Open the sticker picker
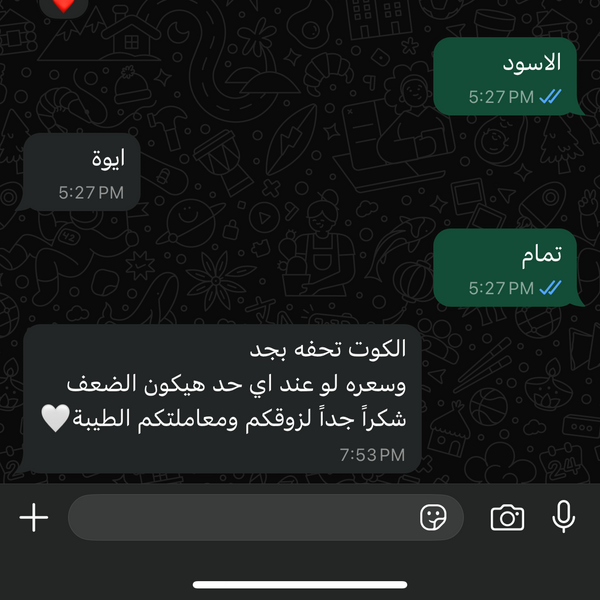600x600 pixels. tap(433, 517)
